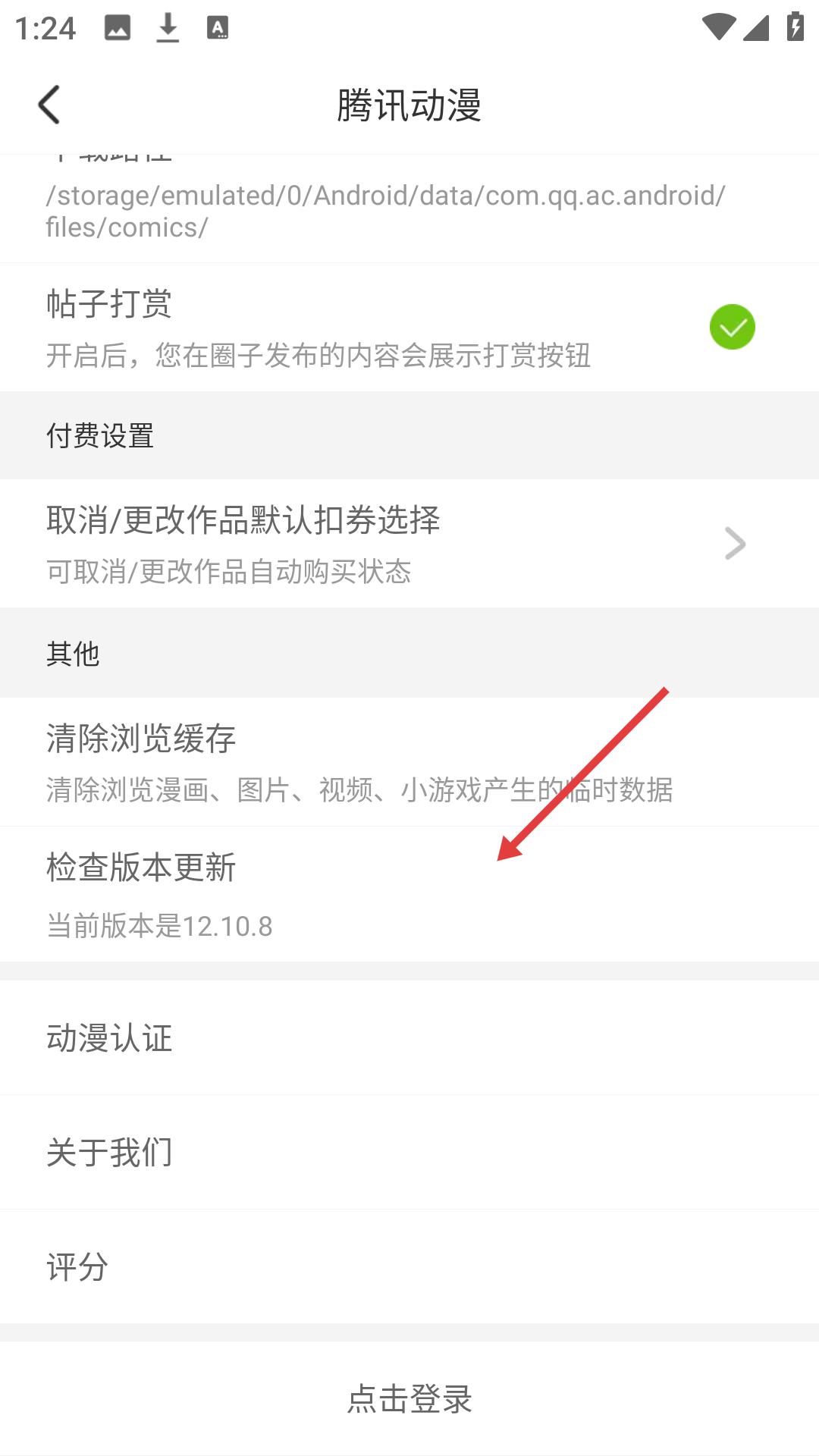
Task: Open the 评分 rating option
Action: click(409, 1266)
